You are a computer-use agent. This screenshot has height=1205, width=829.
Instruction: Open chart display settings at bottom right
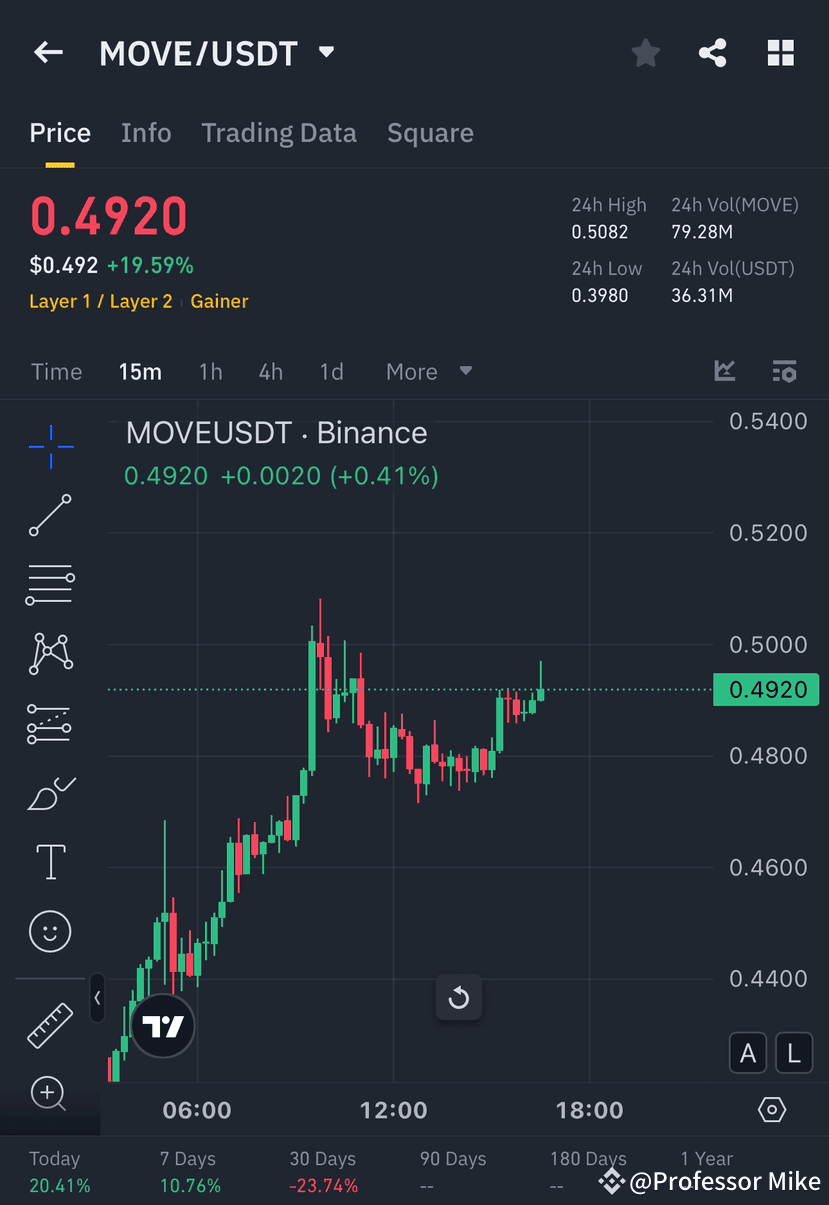771,1109
